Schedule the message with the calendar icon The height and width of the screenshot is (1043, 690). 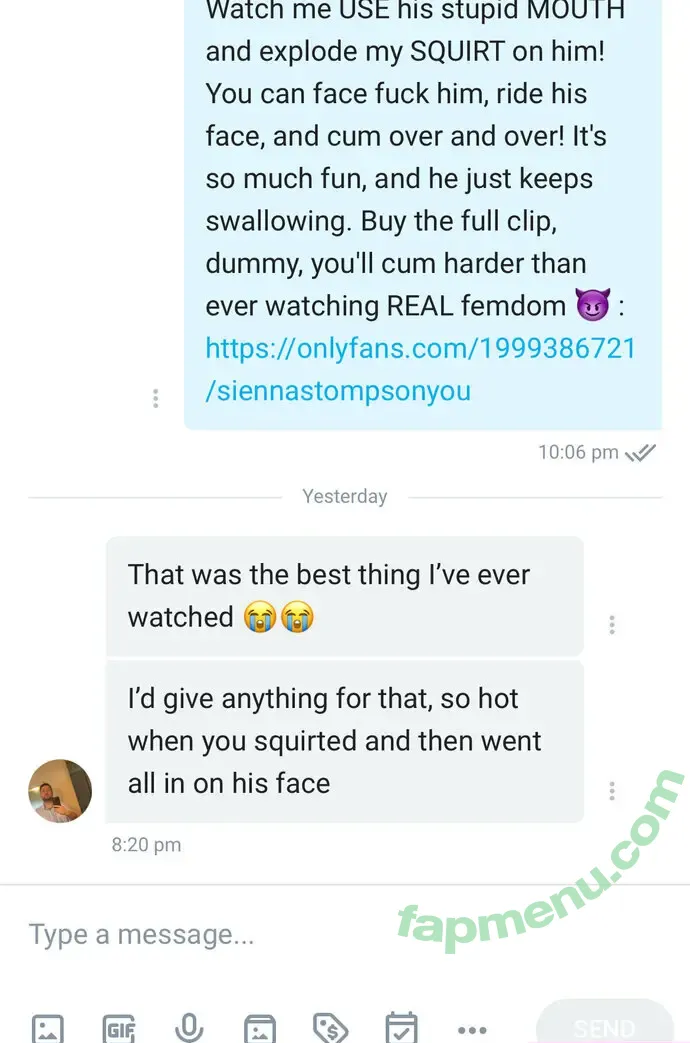tap(401, 1028)
